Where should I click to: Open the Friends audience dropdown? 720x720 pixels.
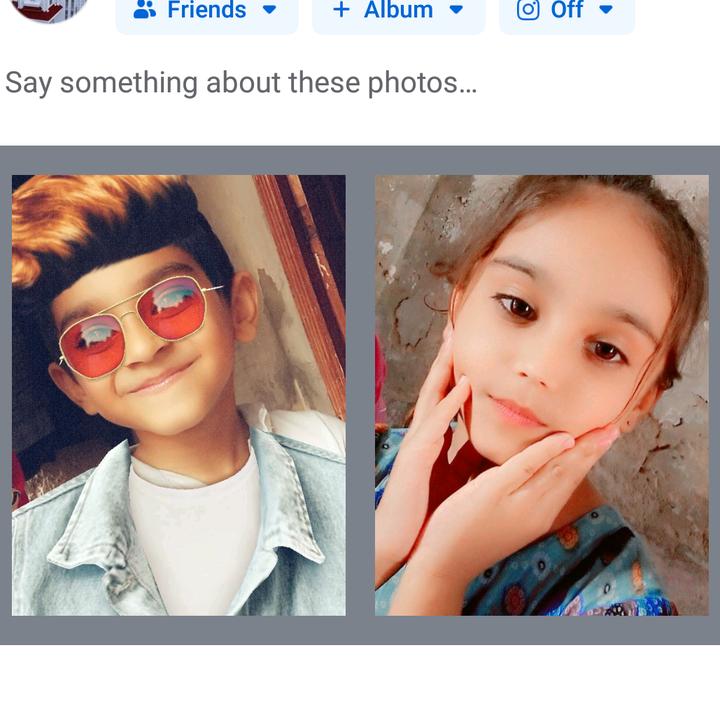(206, 11)
